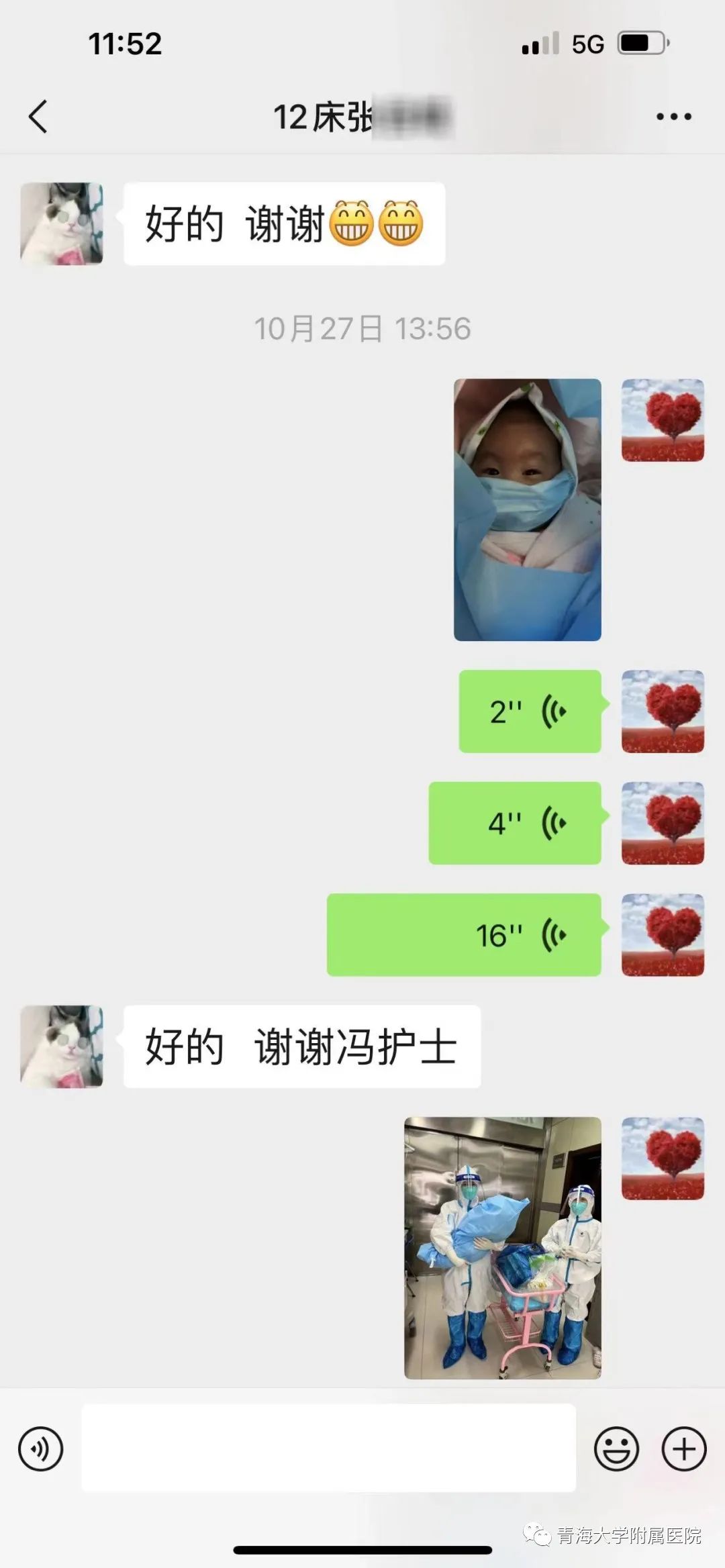Go back to the chat list
The image size is (725, 1568).
(x=38, y=116)
